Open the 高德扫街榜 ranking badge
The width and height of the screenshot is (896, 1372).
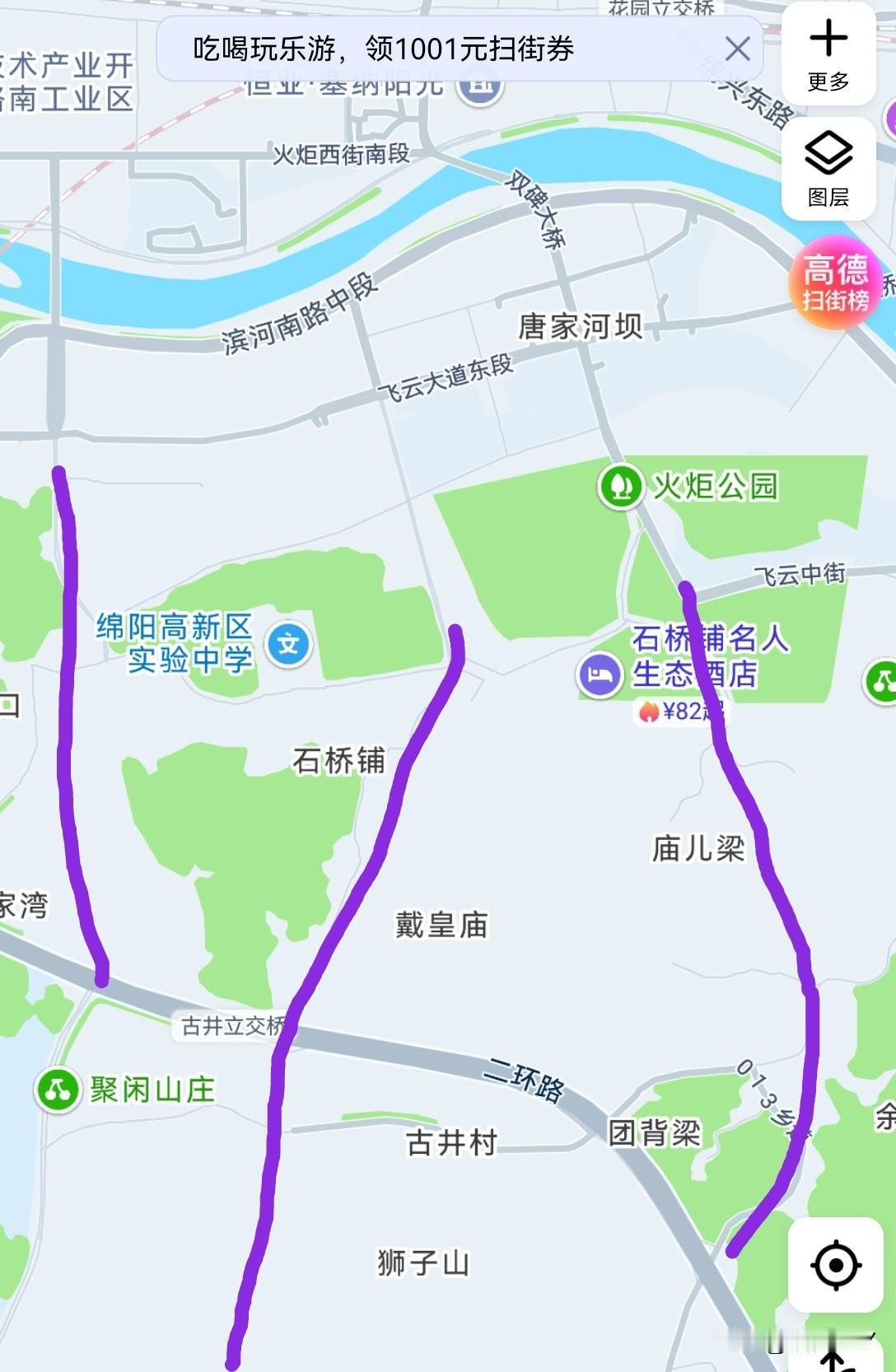[836, 282]
